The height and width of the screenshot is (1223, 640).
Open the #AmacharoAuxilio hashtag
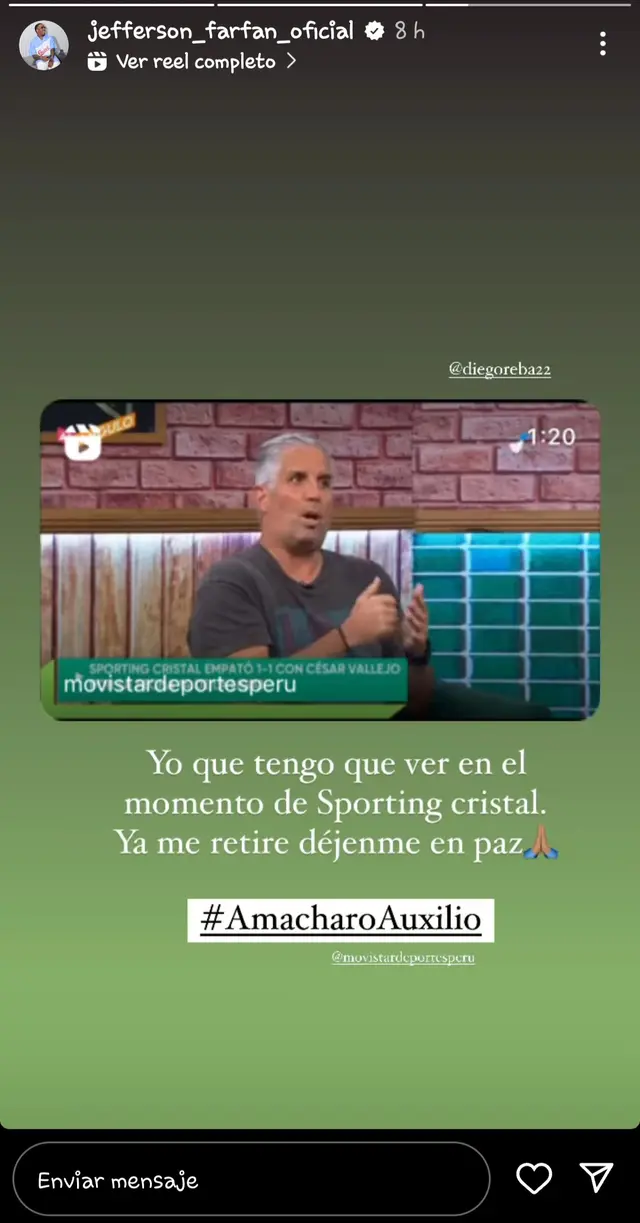point(340,919)
